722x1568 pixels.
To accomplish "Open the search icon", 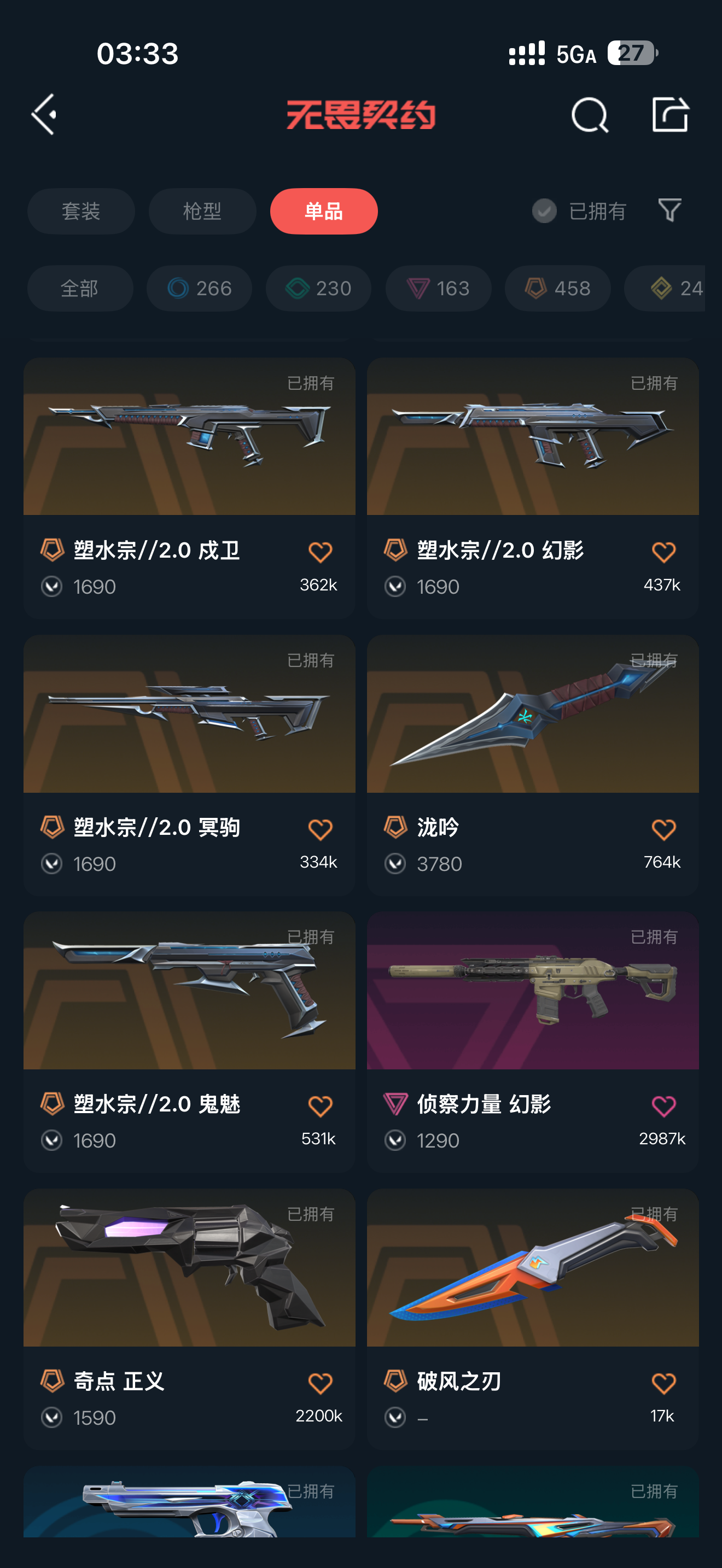I will [589, 114].
